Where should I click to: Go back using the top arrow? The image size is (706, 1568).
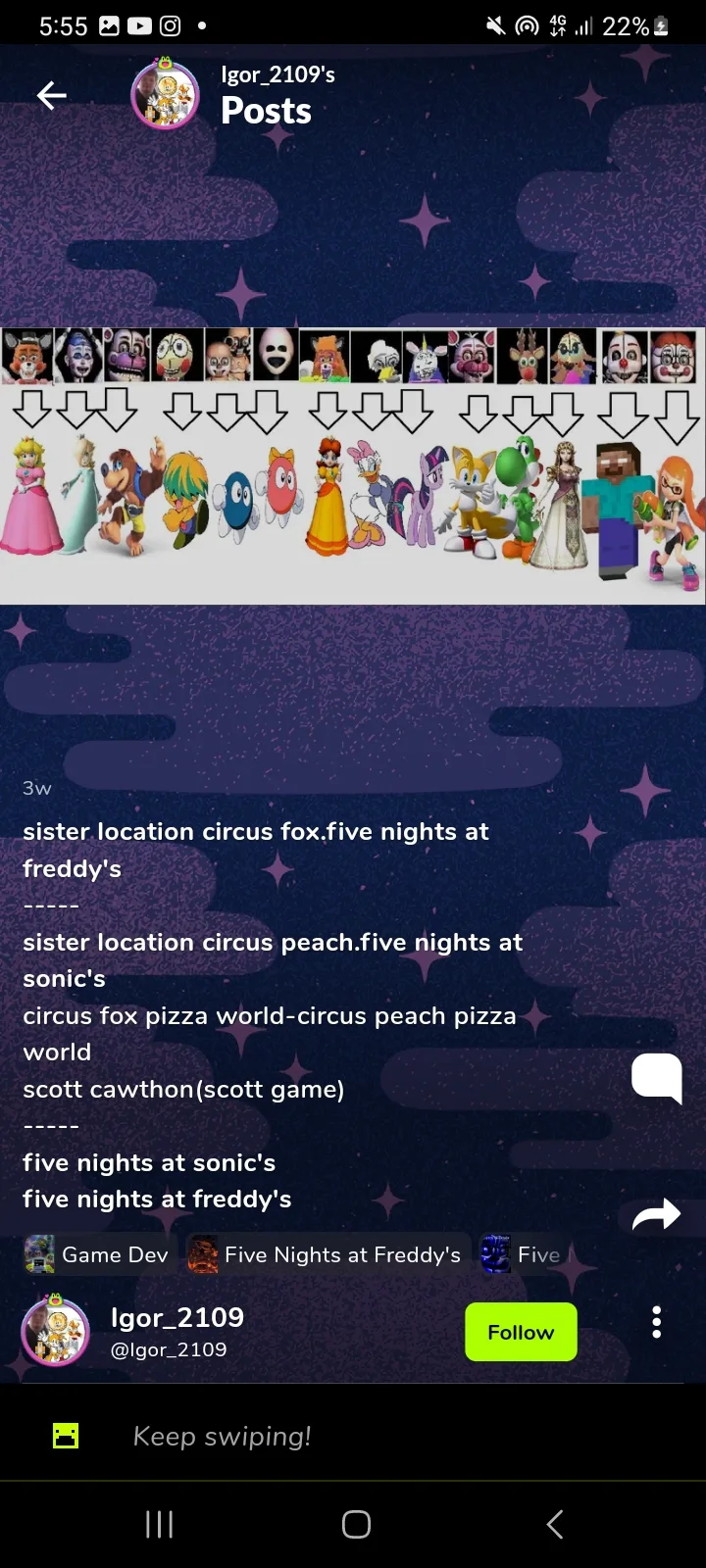(x=51, y=95)
